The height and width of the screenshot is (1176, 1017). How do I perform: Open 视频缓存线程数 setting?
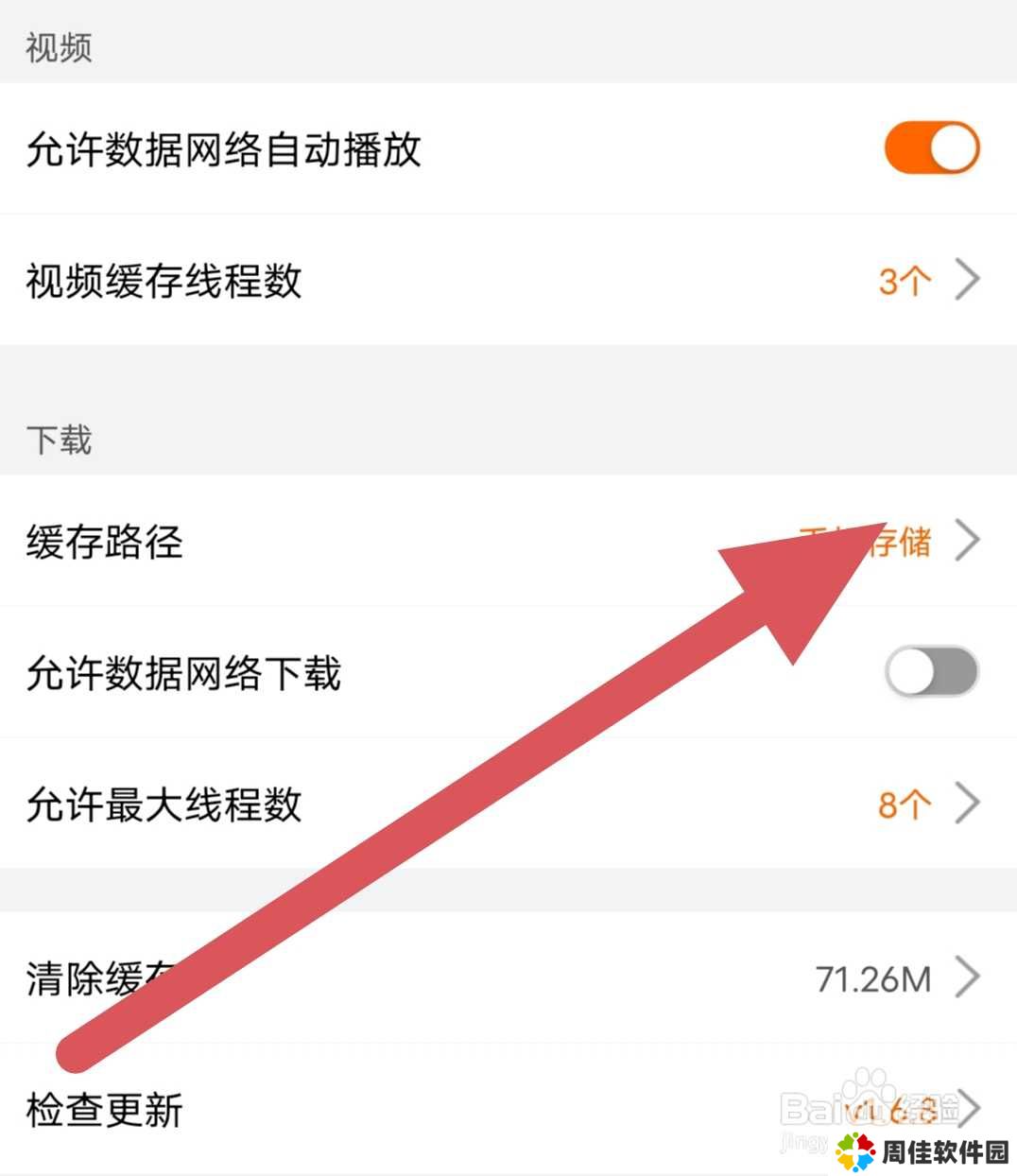coord(508,281)
